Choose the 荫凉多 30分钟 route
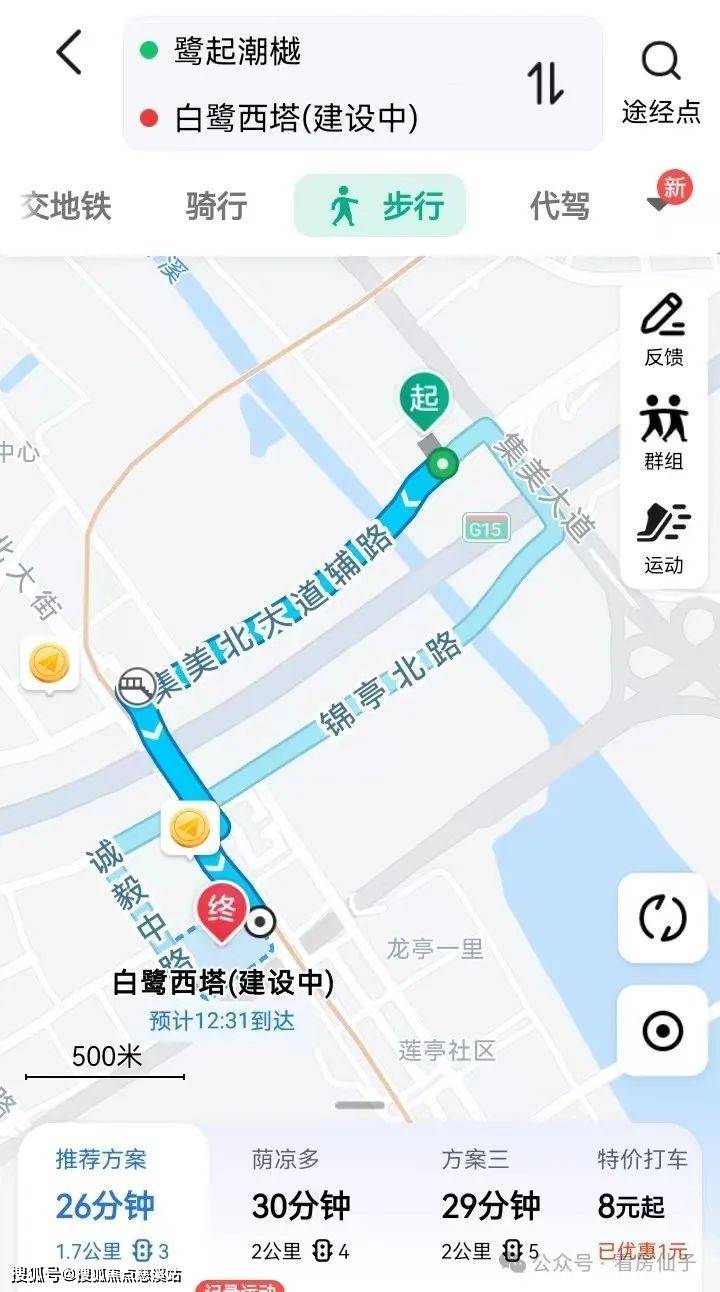This screenshot has height=1292, width=720. point(300,1204)
